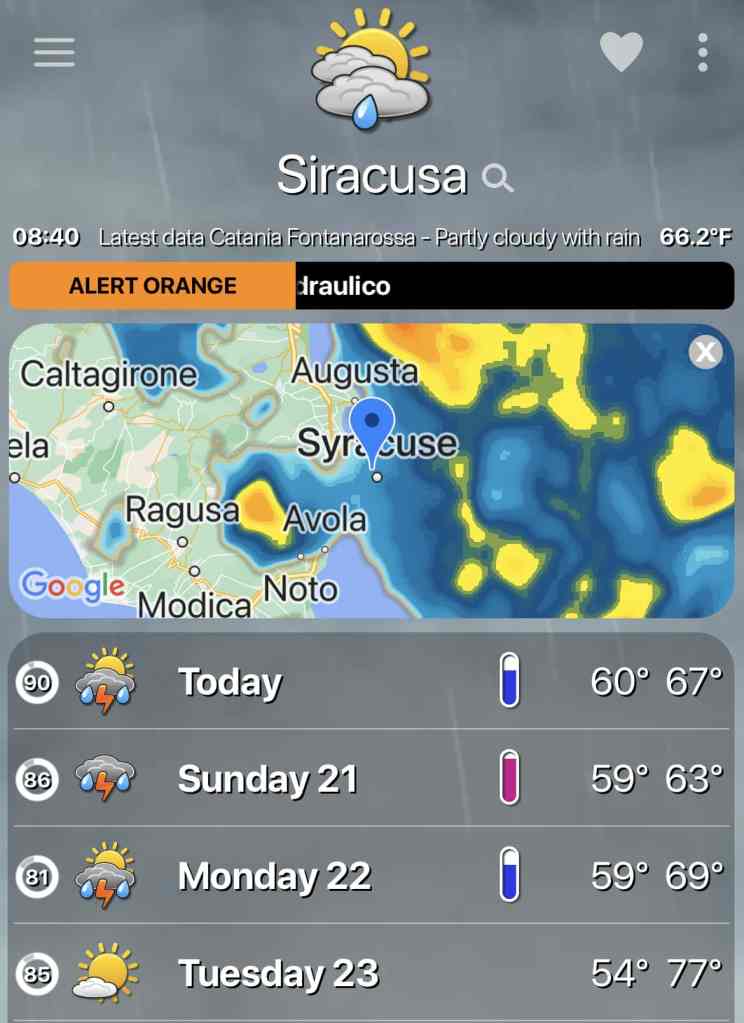Open Today's forecast details

coord(371,682)
